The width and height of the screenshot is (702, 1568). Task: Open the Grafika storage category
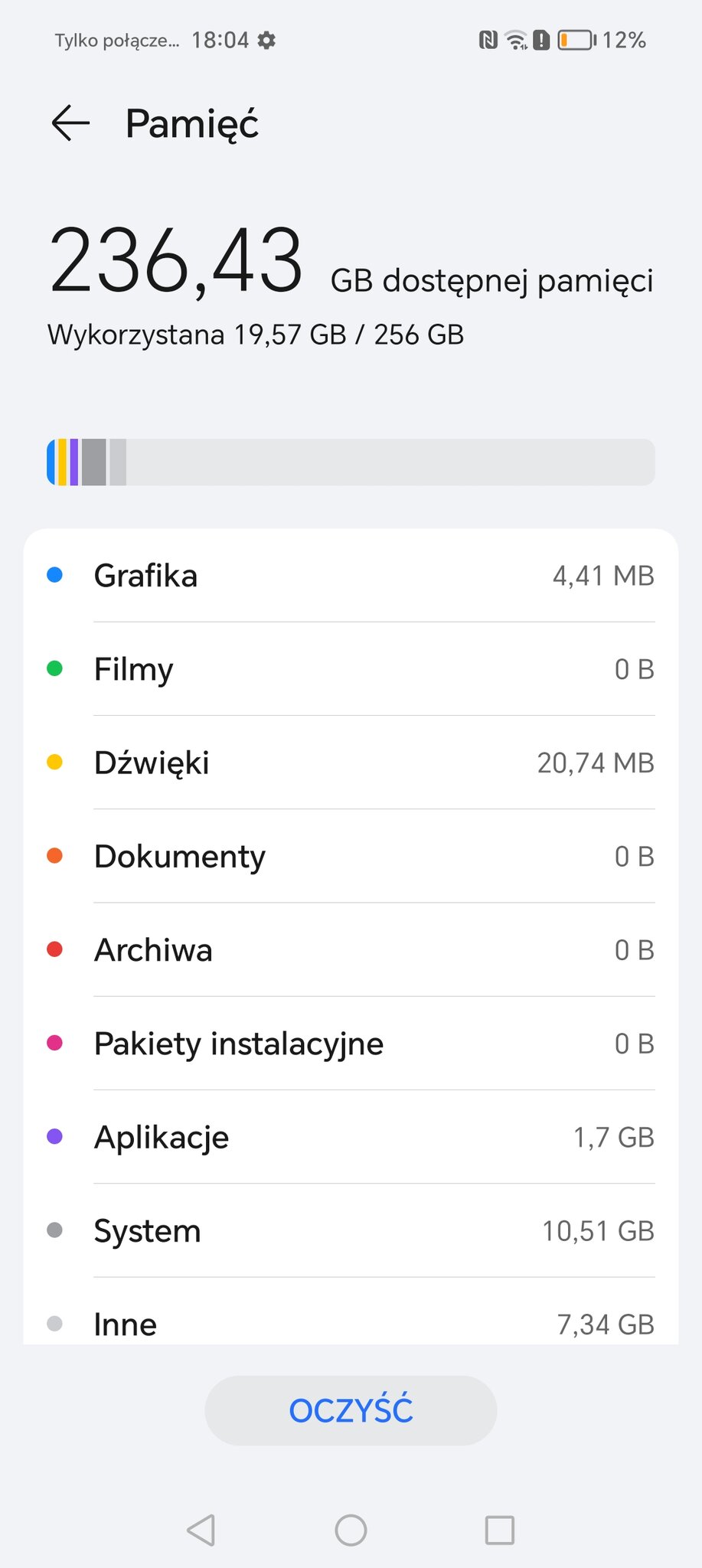tap(351, 576)
